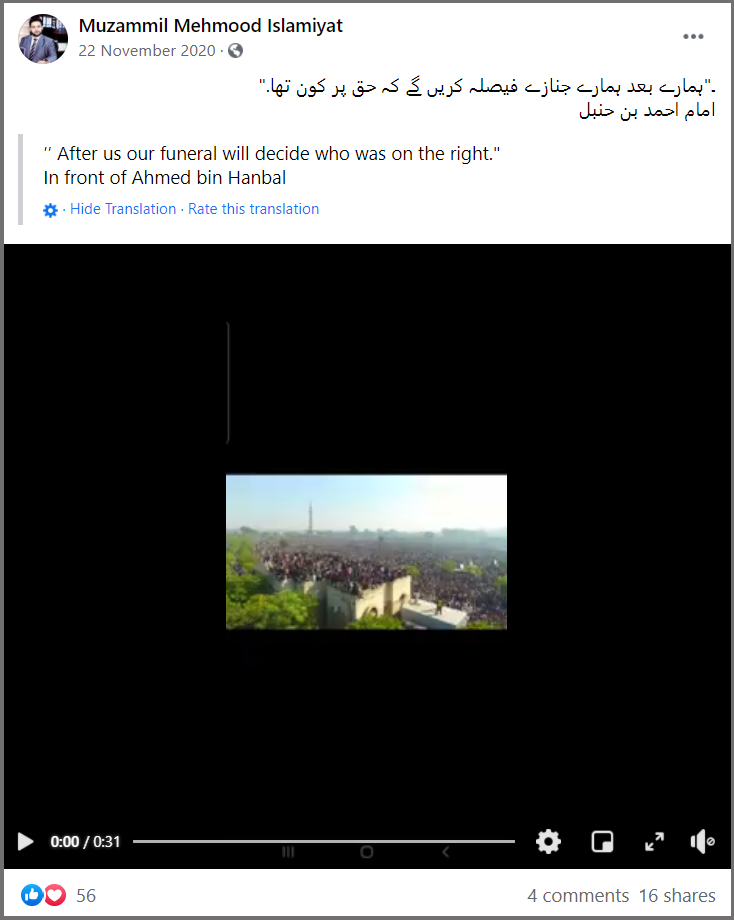
Task: Tap the profile picture of the poster
Action: pos(43,39)
